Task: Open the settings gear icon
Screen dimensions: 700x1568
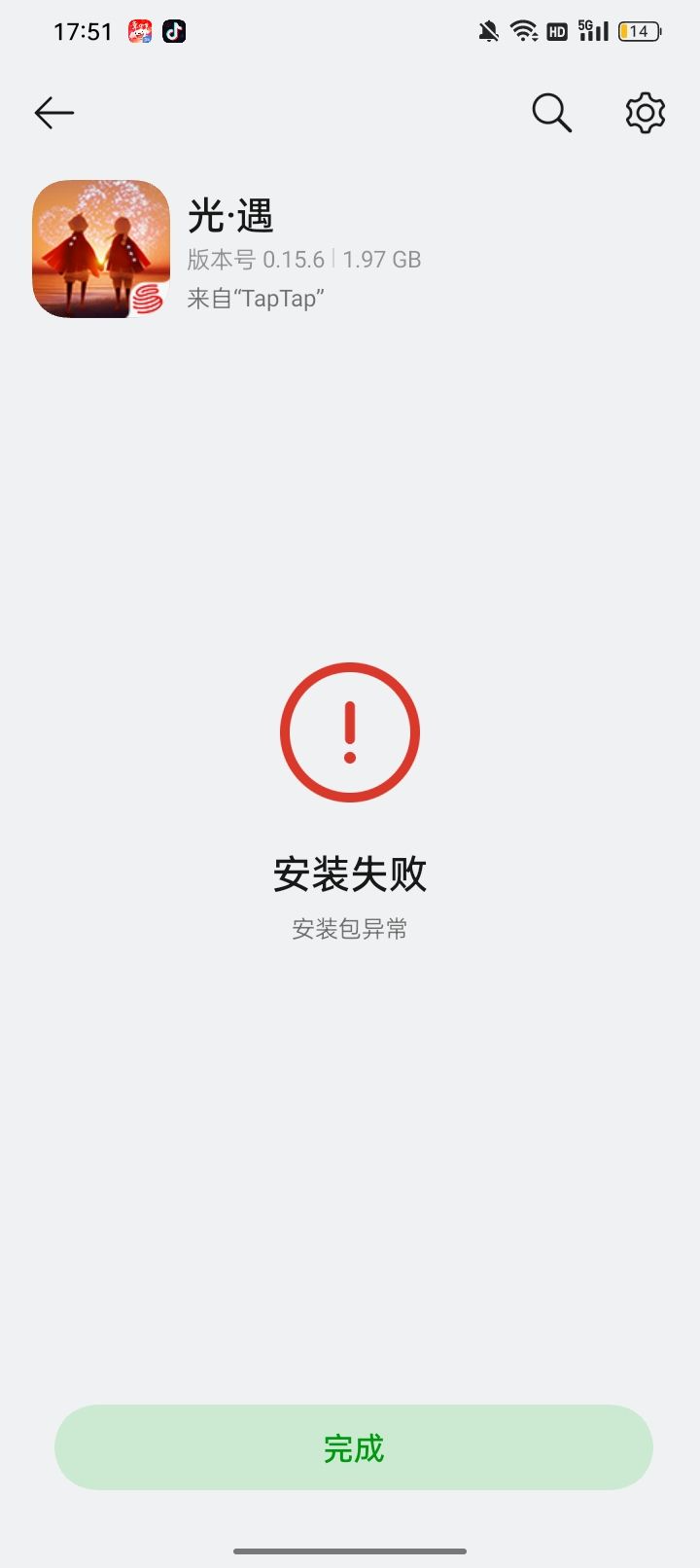Action: 644,112
